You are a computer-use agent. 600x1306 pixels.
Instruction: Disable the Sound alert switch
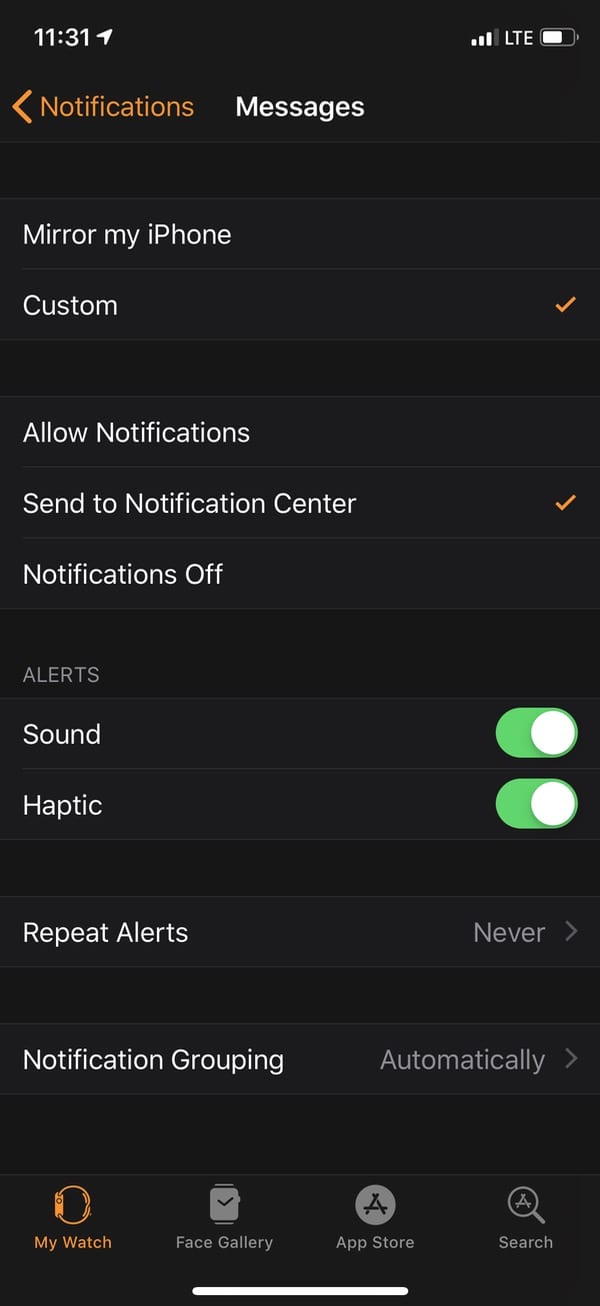point(536,734)
